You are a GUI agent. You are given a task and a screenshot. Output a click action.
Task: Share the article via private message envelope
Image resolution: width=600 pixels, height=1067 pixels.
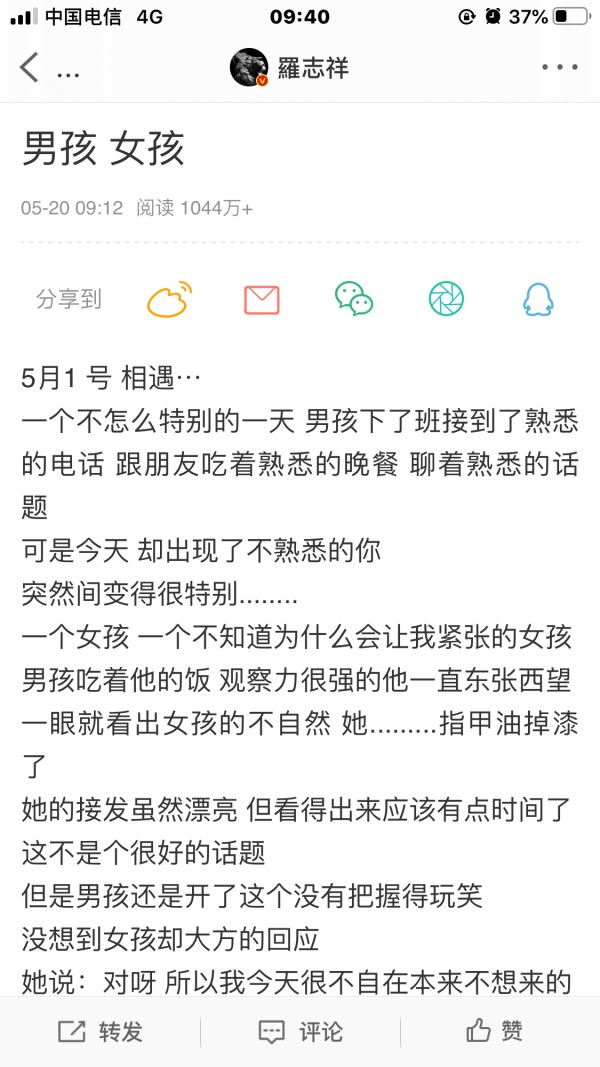[x=262, y=299]
